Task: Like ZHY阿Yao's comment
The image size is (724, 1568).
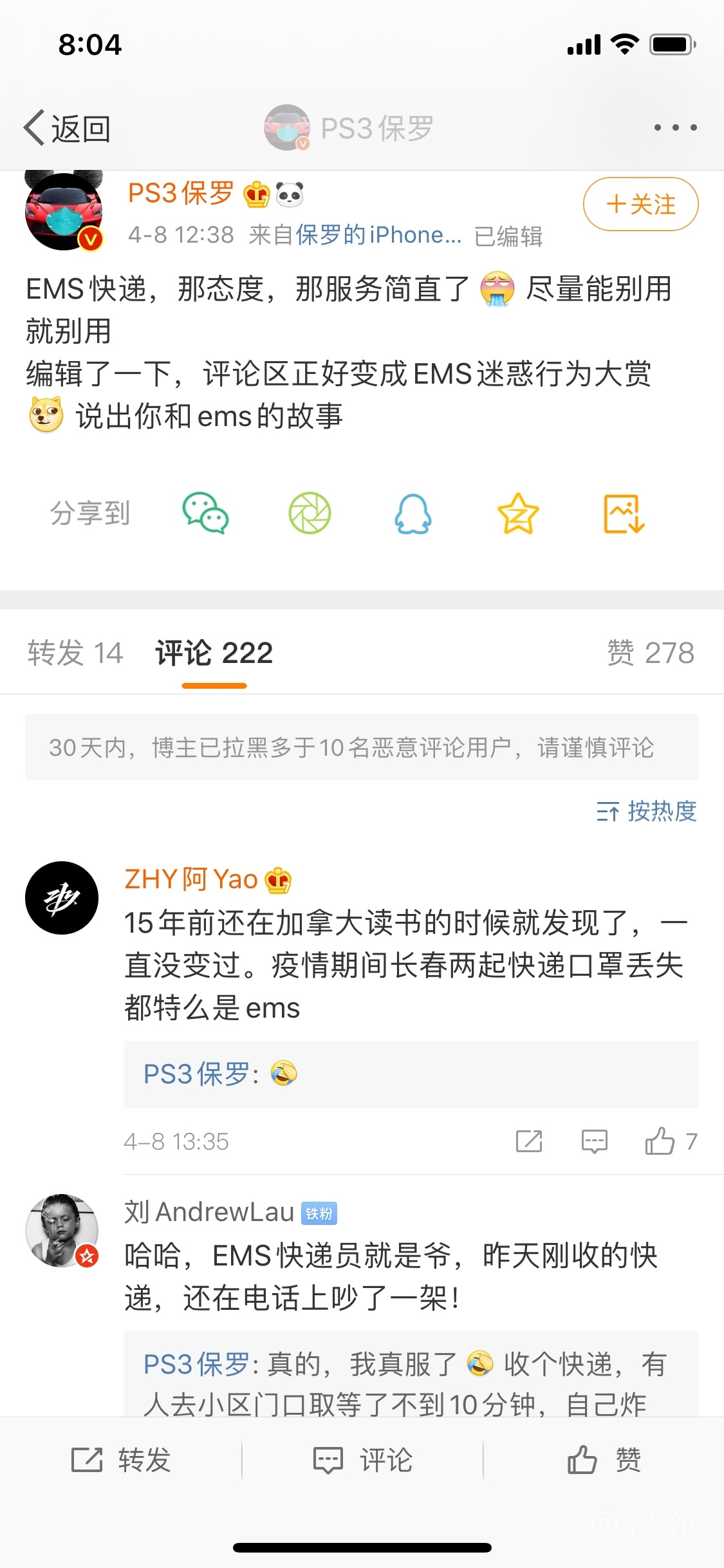Action: (661, 1141)
